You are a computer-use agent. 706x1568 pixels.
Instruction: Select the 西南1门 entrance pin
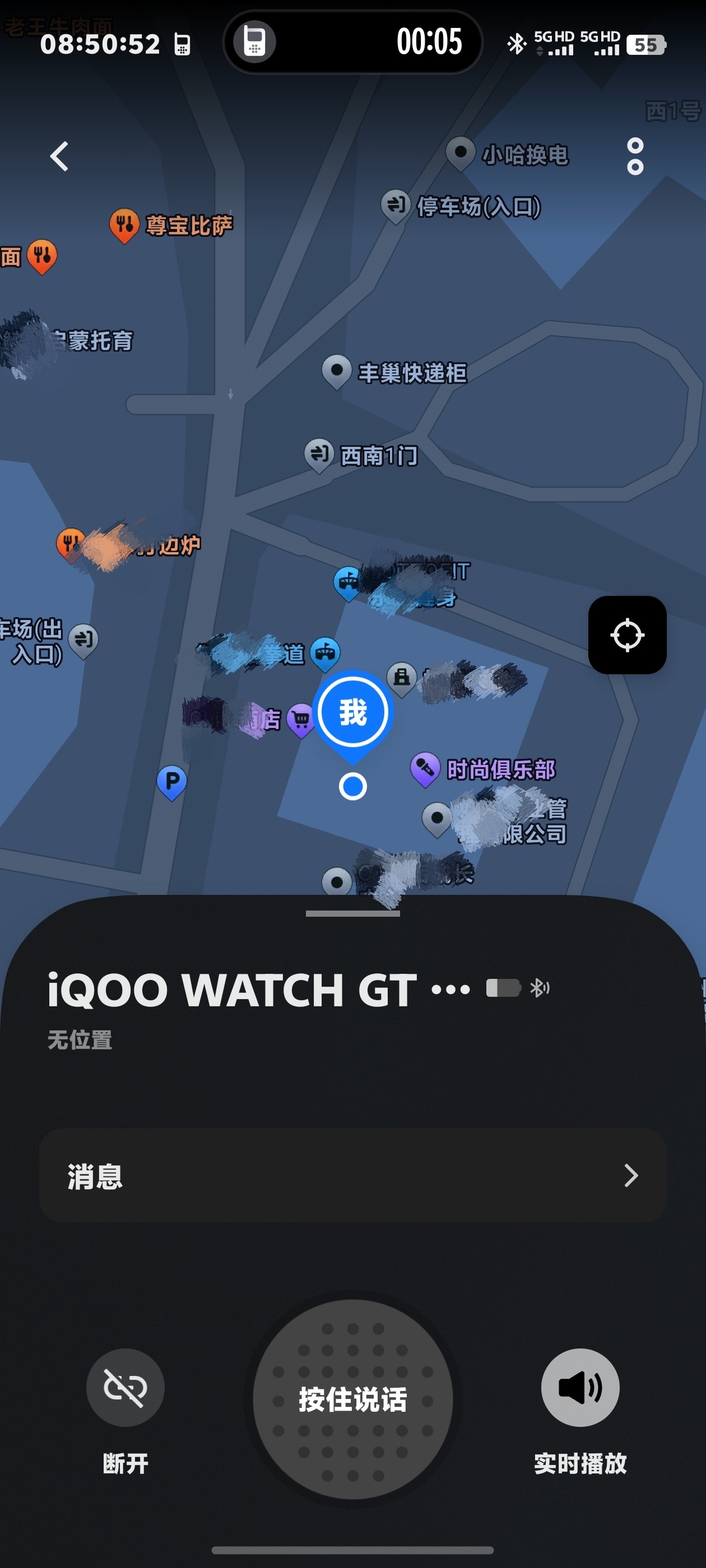click(319, 454)
